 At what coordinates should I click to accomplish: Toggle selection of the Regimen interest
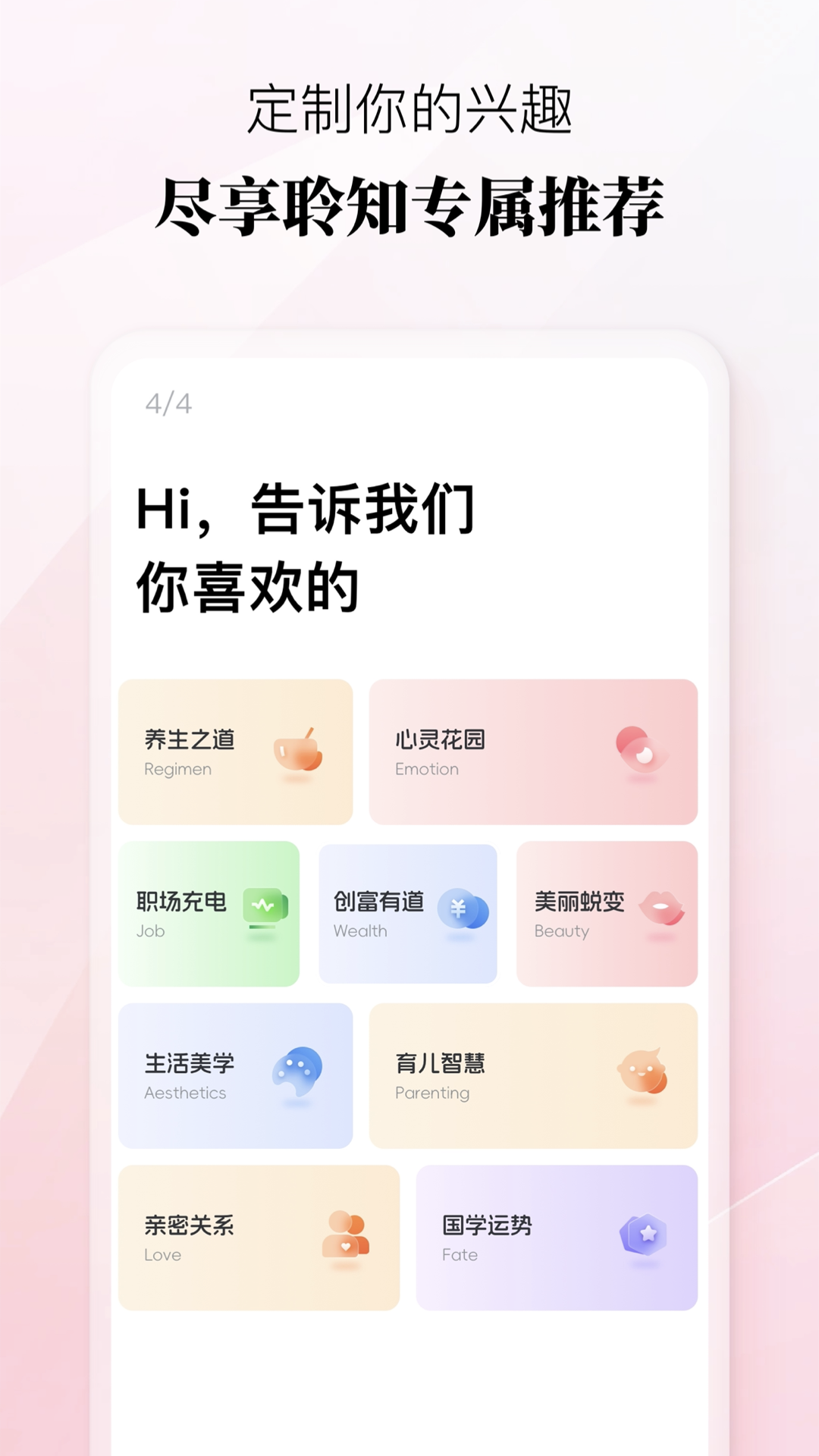234,752
